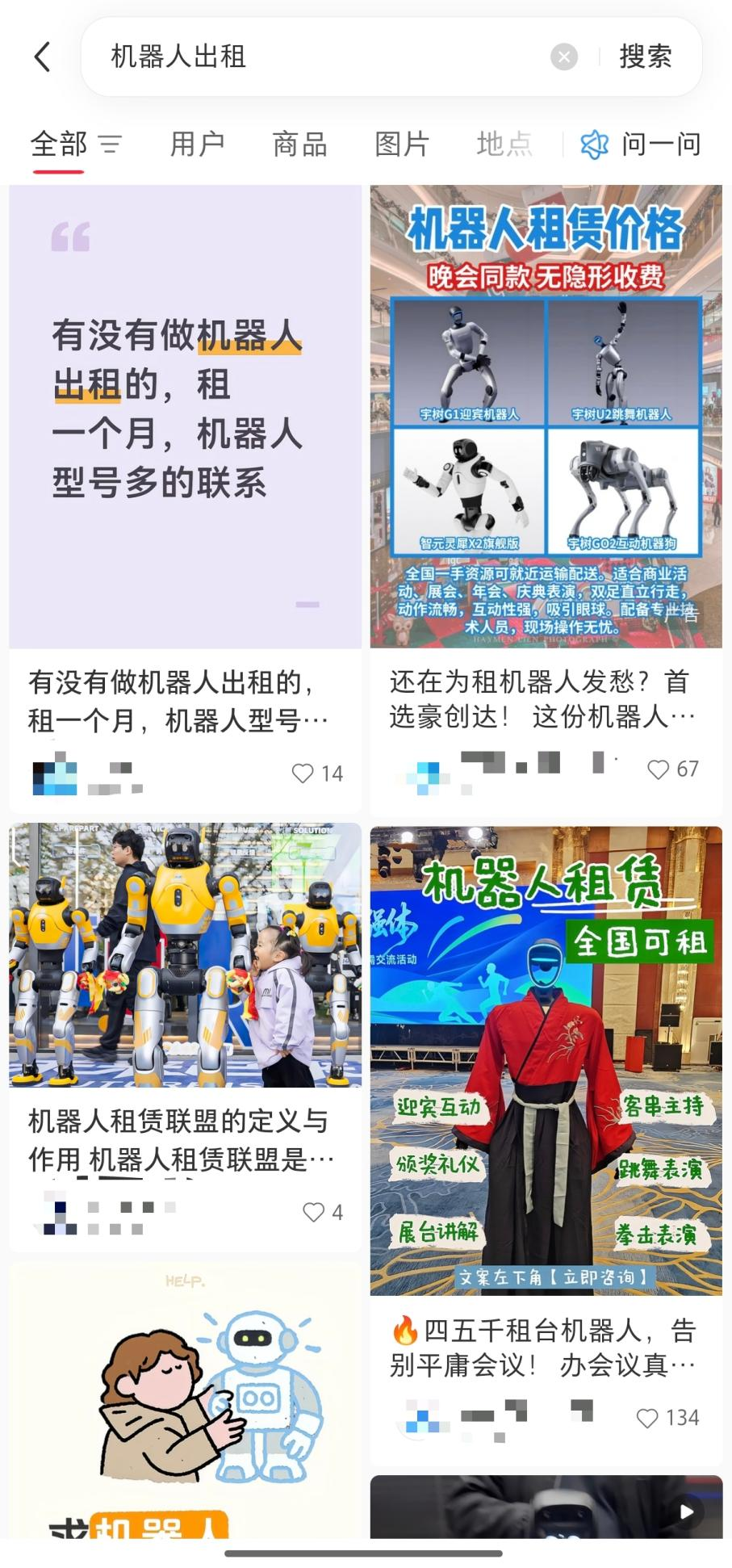The width and height of the screenshot is (732, 1568).
Task: Open the filter options next to 全部
Action: [x=110, y=145]
